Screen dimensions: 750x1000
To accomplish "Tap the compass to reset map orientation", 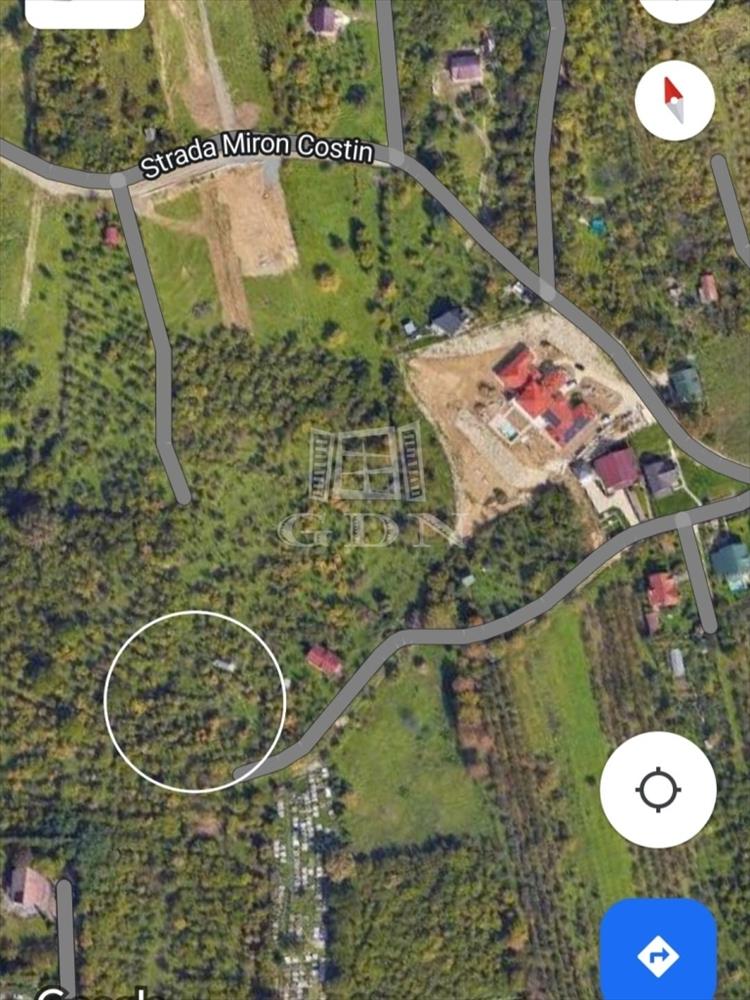I will pyautogui.click(x=674, y=100).
